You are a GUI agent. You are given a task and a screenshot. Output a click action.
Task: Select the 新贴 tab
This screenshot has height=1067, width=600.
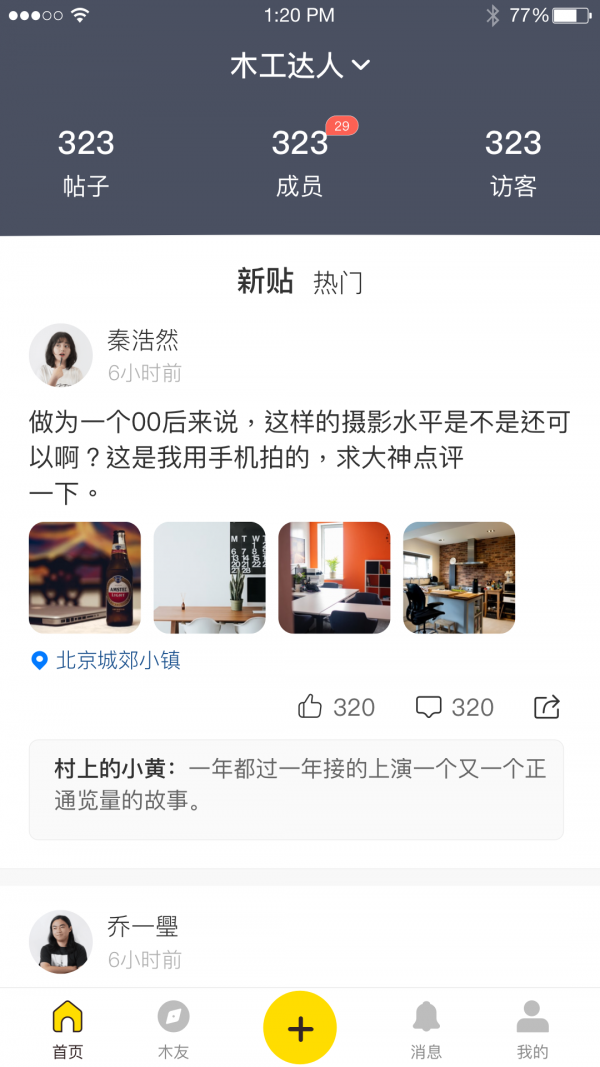click(265, 282)
